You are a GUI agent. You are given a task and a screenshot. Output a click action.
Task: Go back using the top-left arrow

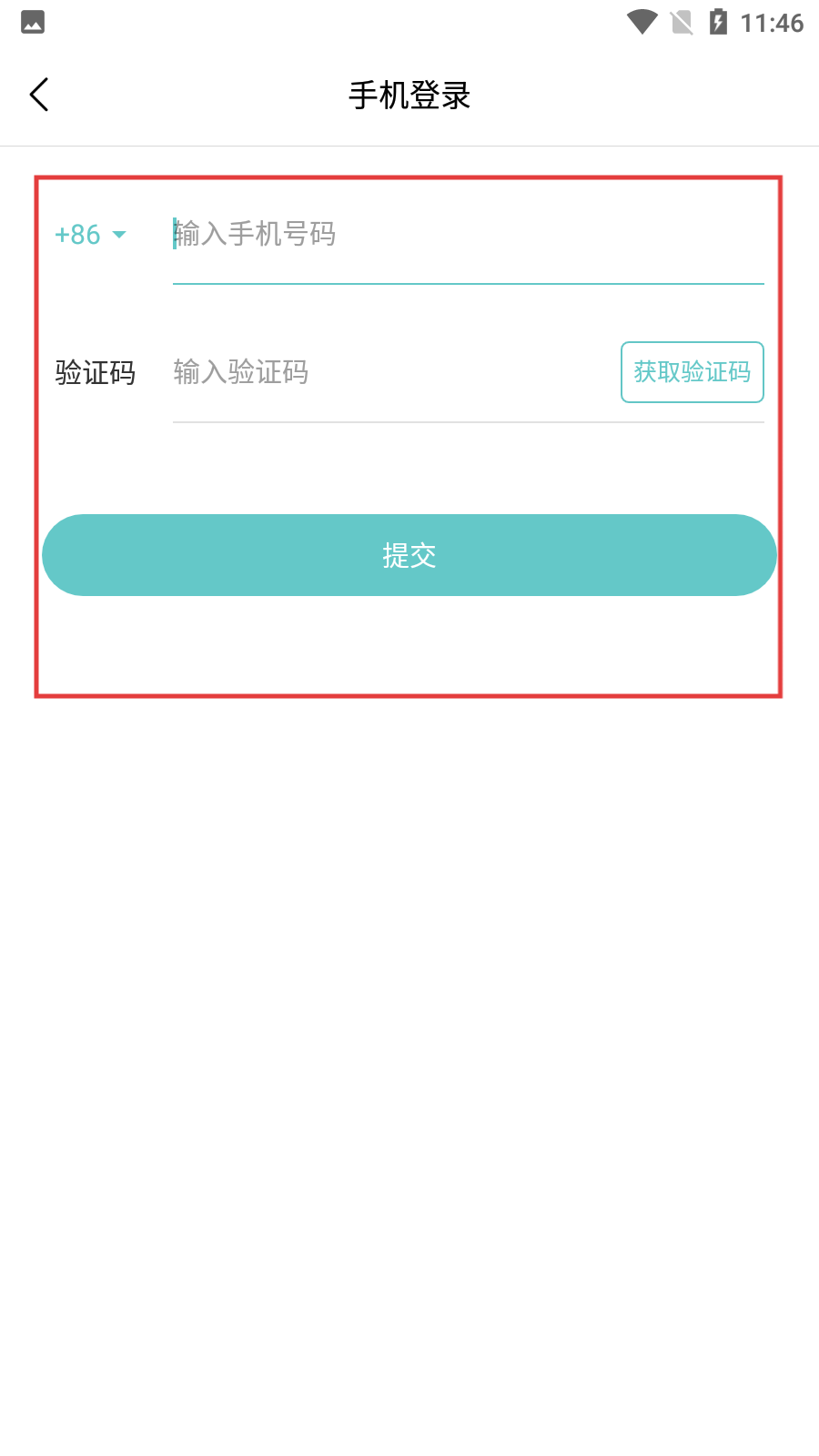point(39,95)
